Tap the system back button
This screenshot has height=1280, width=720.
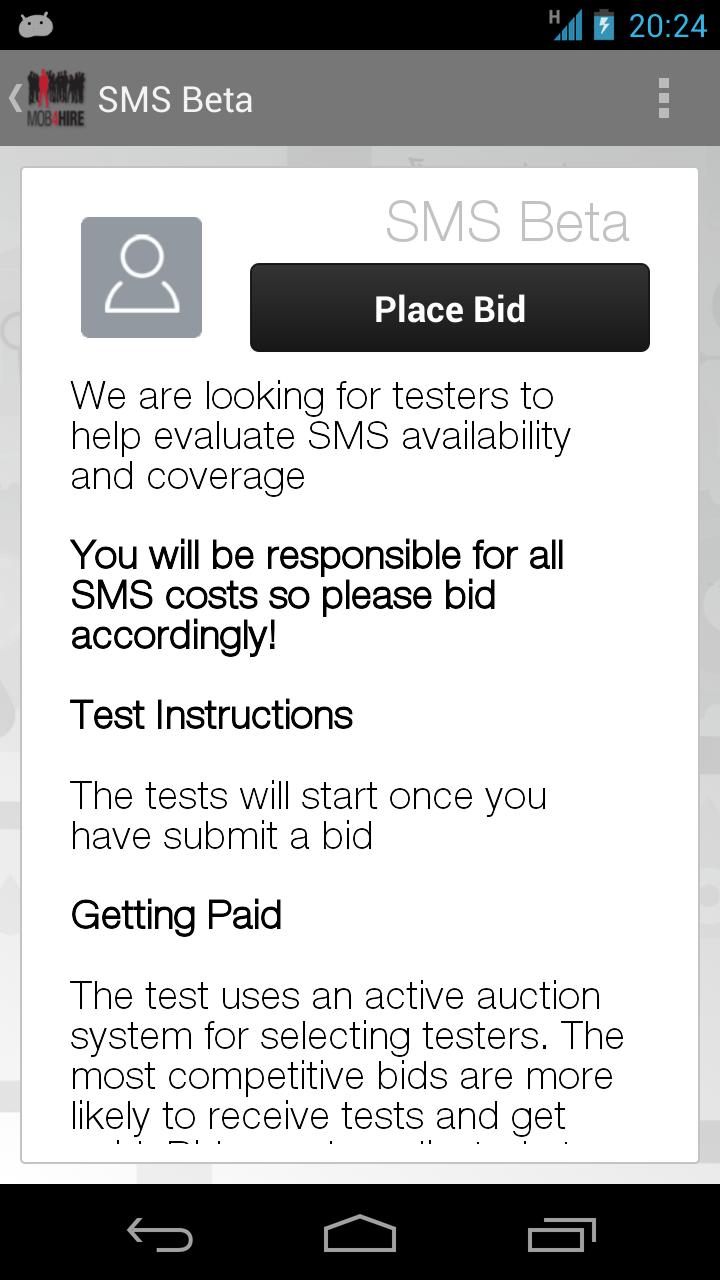pyautogui.click(x=160, y=1235)
